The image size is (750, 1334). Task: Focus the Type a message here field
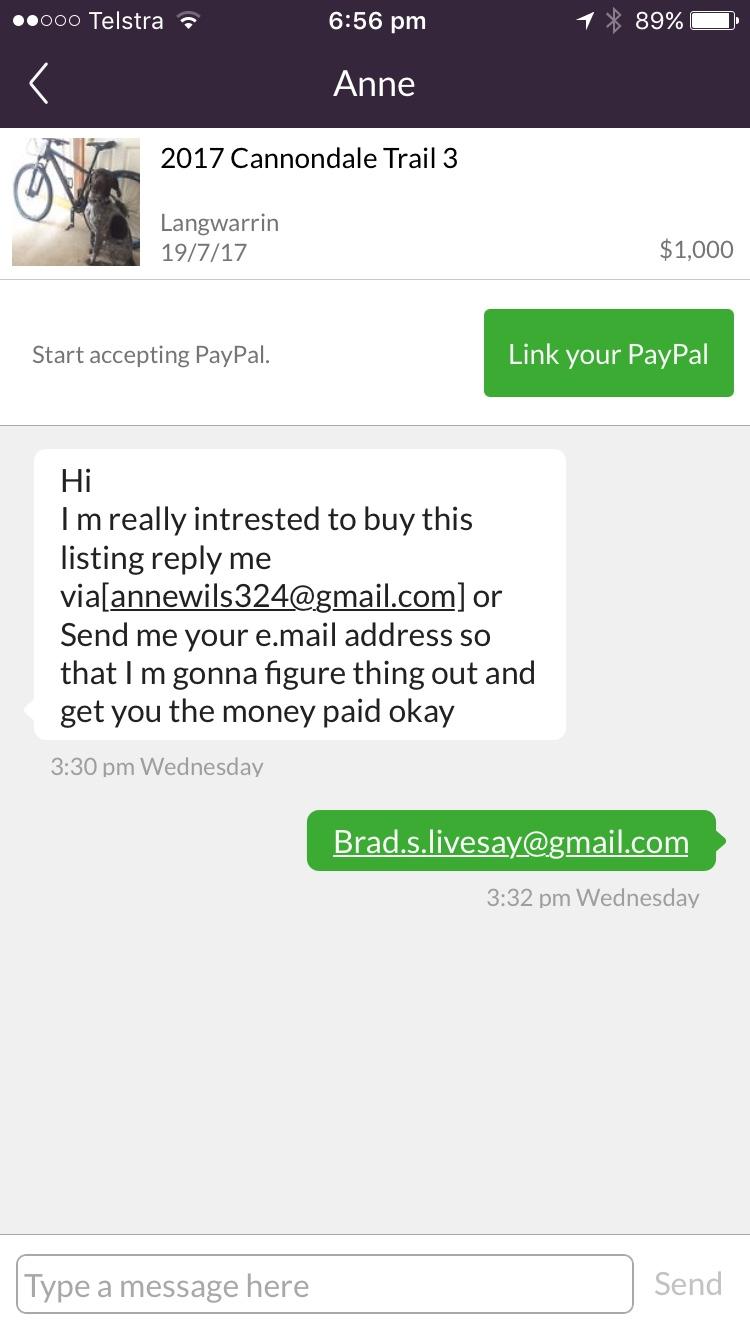[x=325, y=1285]
